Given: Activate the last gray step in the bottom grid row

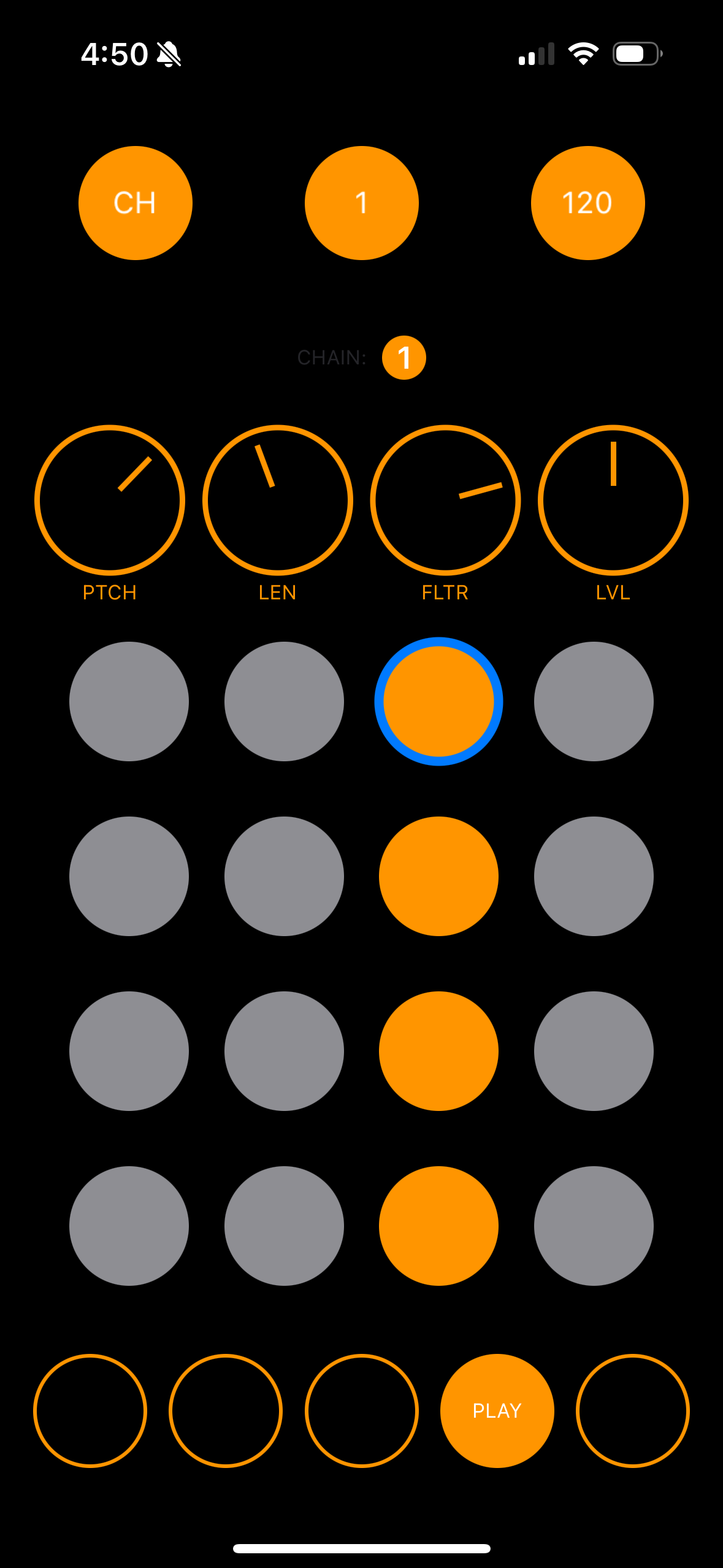Looking at the screenshot, I should tap(593, 1225).
